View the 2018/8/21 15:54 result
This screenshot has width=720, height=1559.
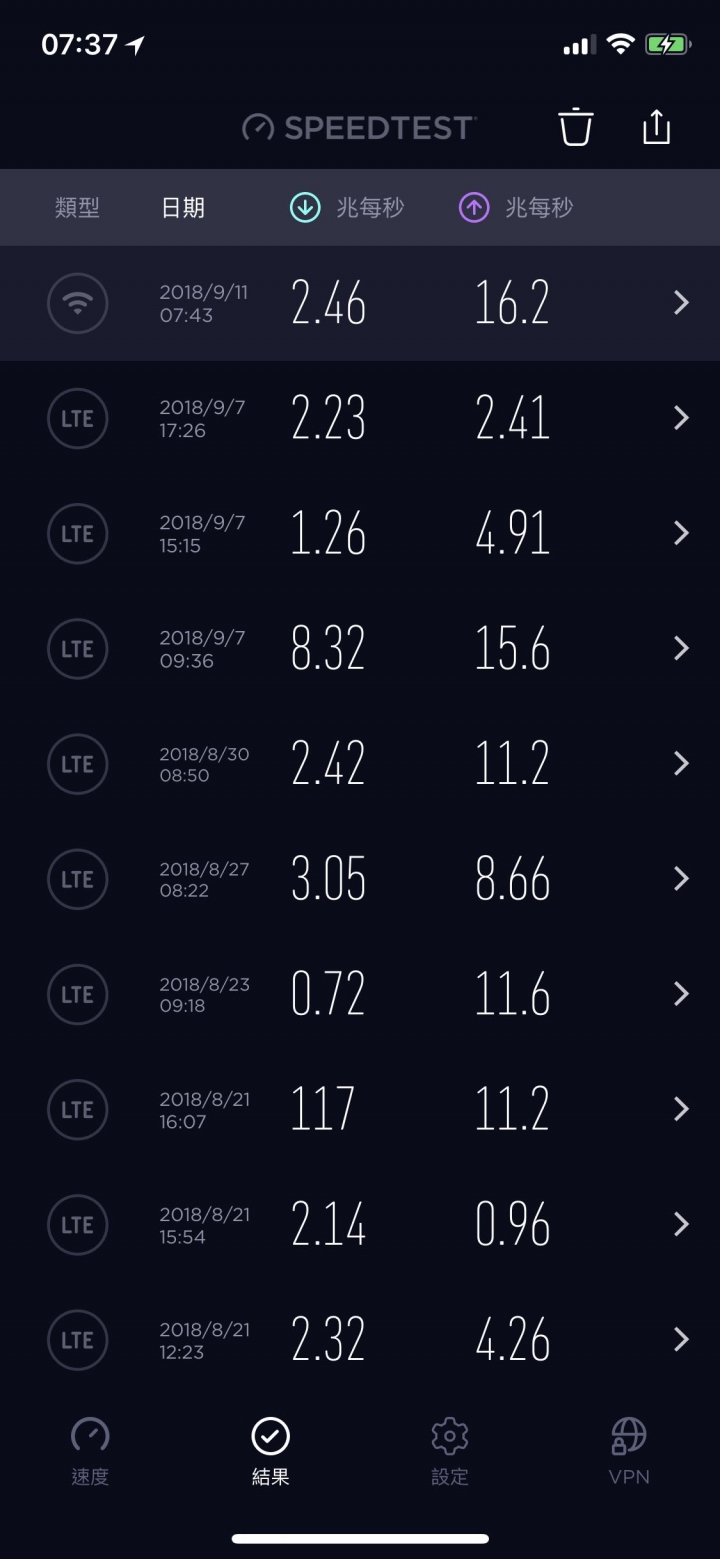(360, 1223)
